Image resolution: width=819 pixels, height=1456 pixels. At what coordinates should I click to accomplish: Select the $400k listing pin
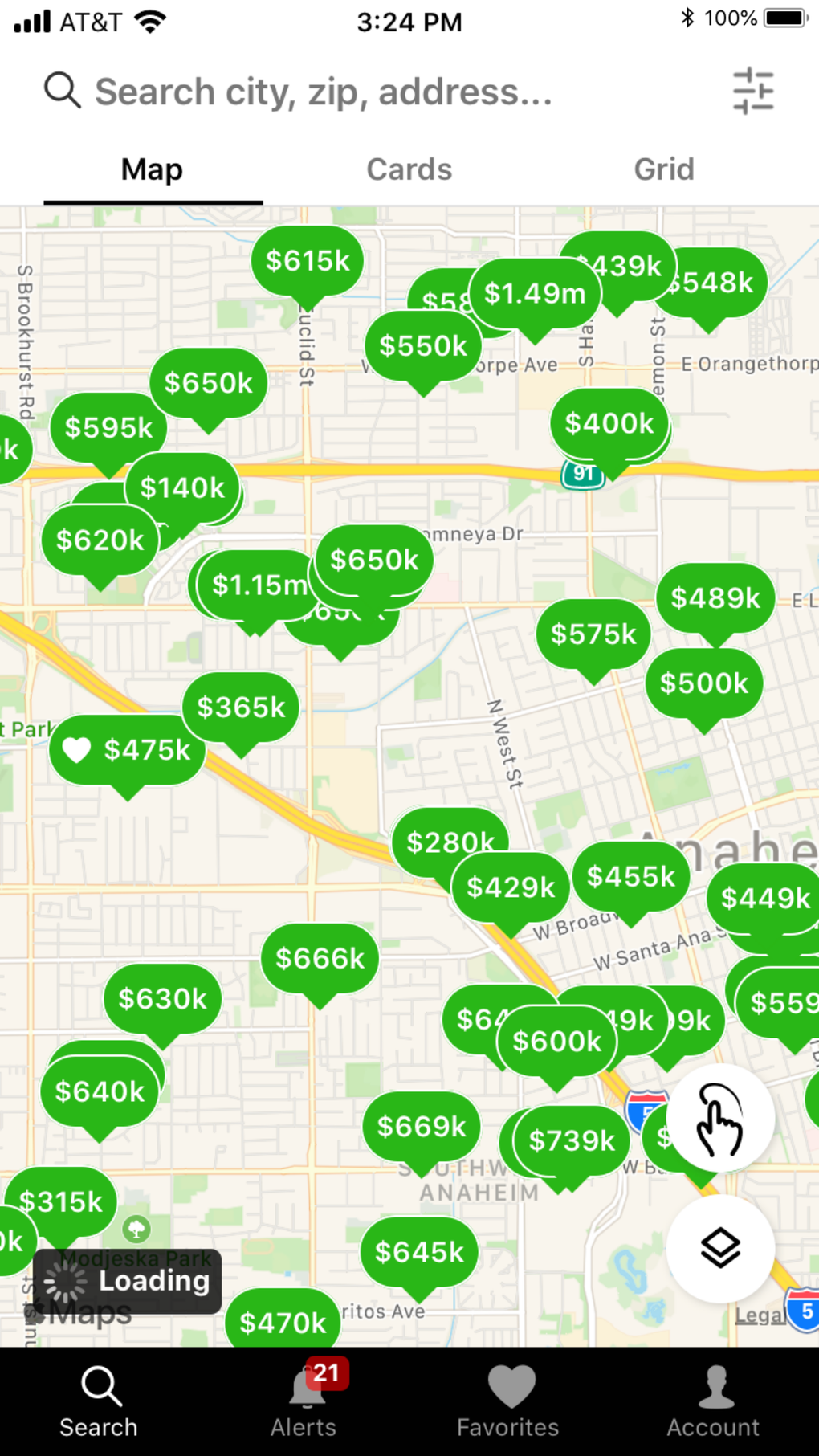tap(609, 423)
